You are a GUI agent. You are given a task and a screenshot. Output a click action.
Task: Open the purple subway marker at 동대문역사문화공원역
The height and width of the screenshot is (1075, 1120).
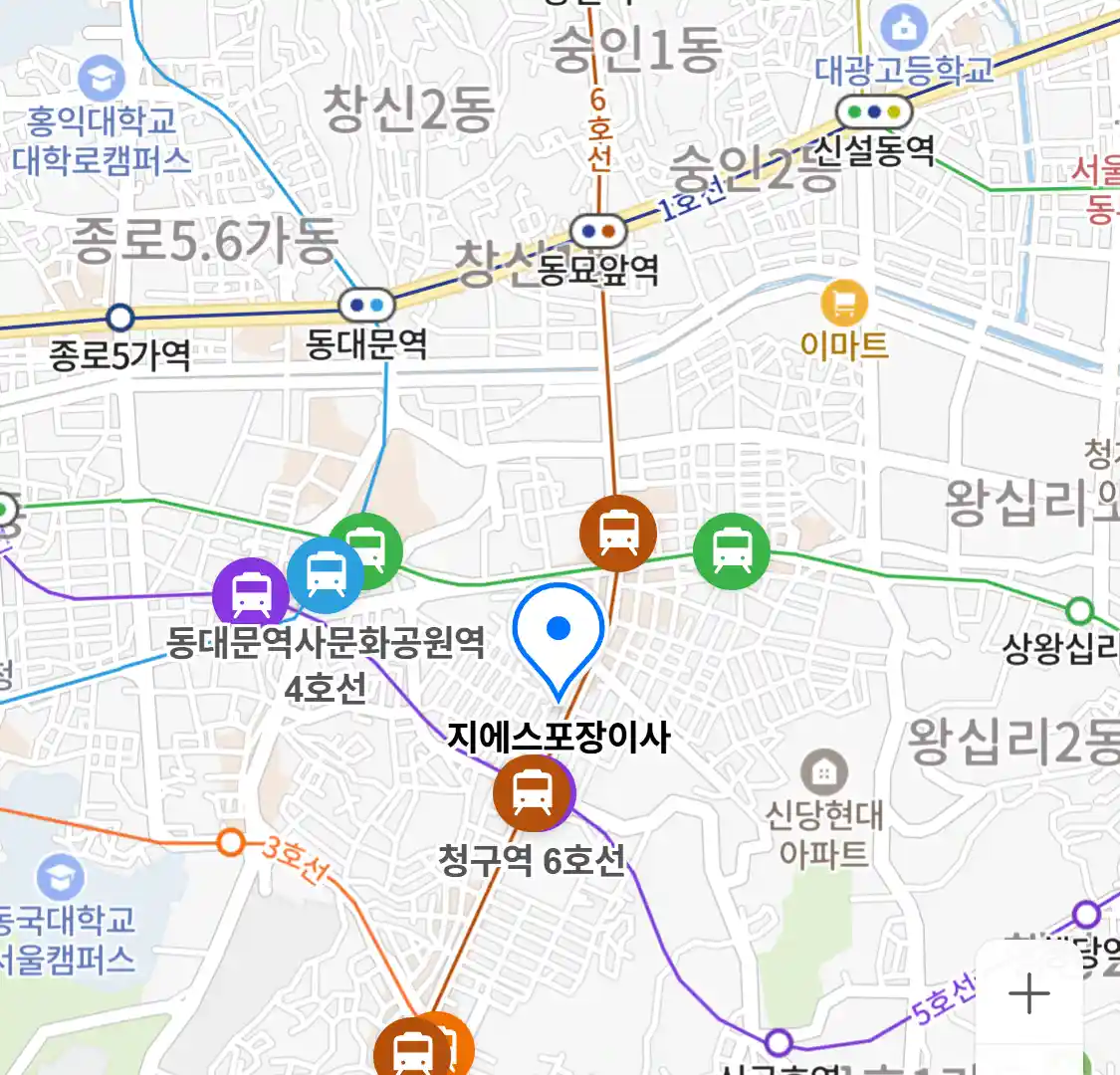[250, 595]
